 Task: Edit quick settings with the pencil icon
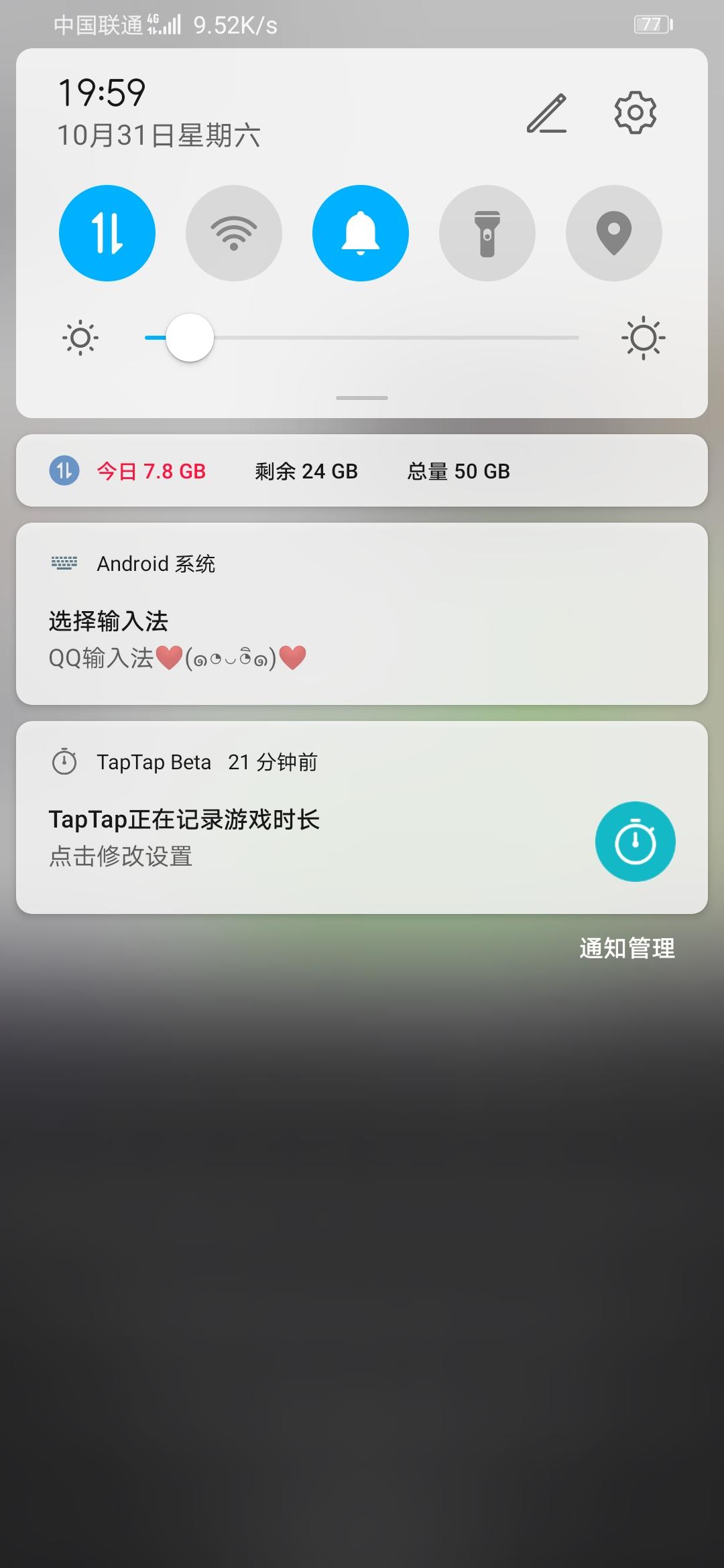click(546, 113)
